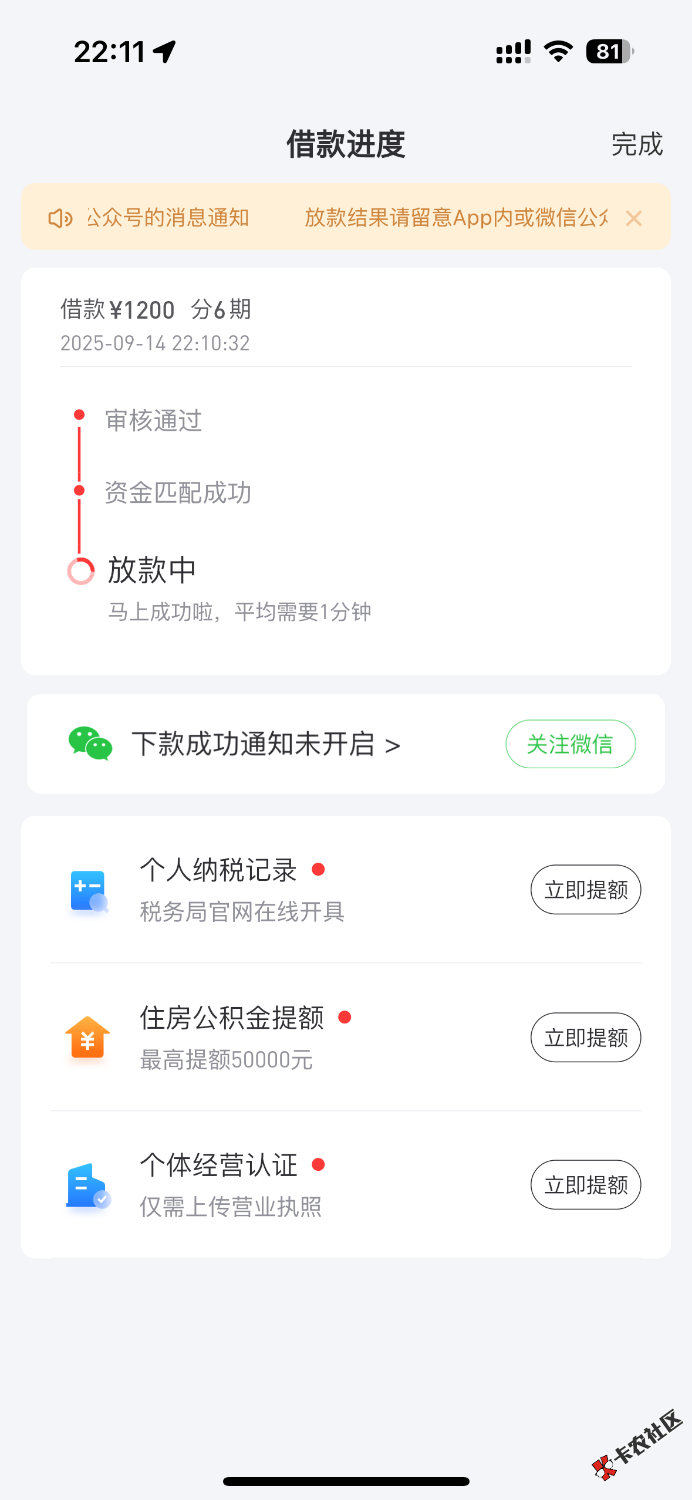The image size is (692, 1500).
Task: Tap 立即提额 for 个体经营认证
Action: coord(585,1185)
